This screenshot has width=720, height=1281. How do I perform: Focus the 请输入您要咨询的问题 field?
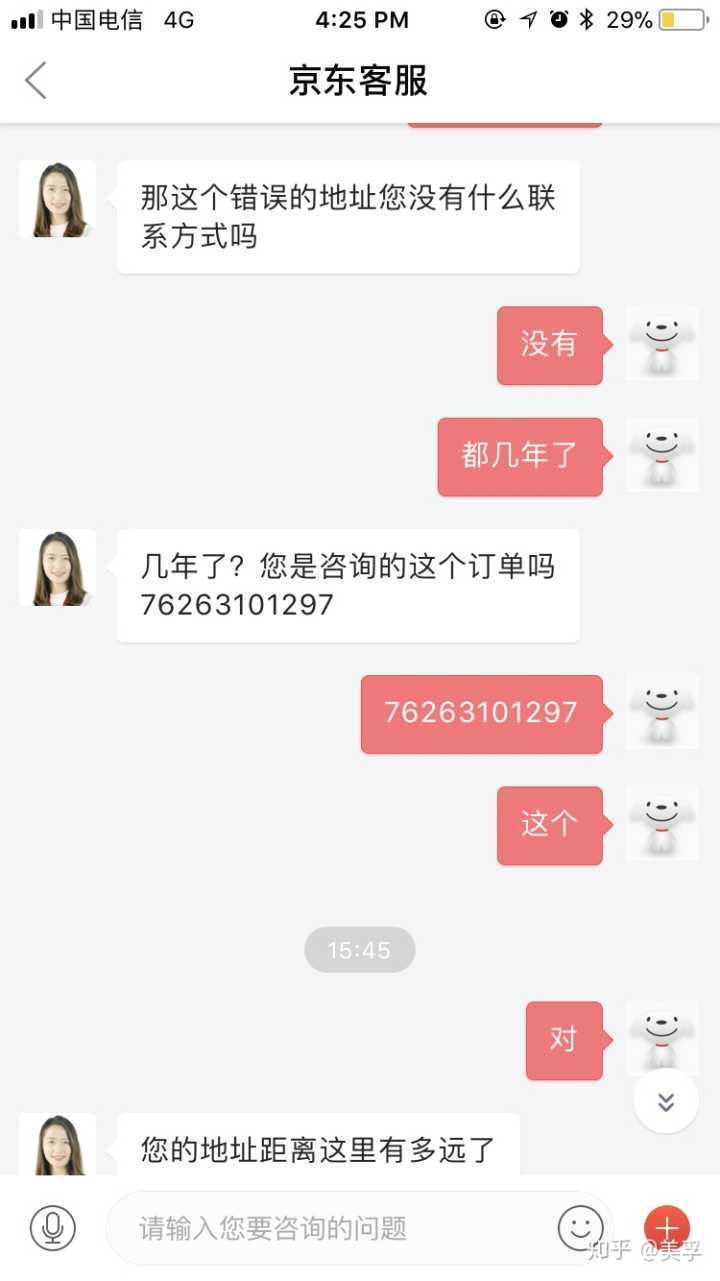coord(330,1227)
